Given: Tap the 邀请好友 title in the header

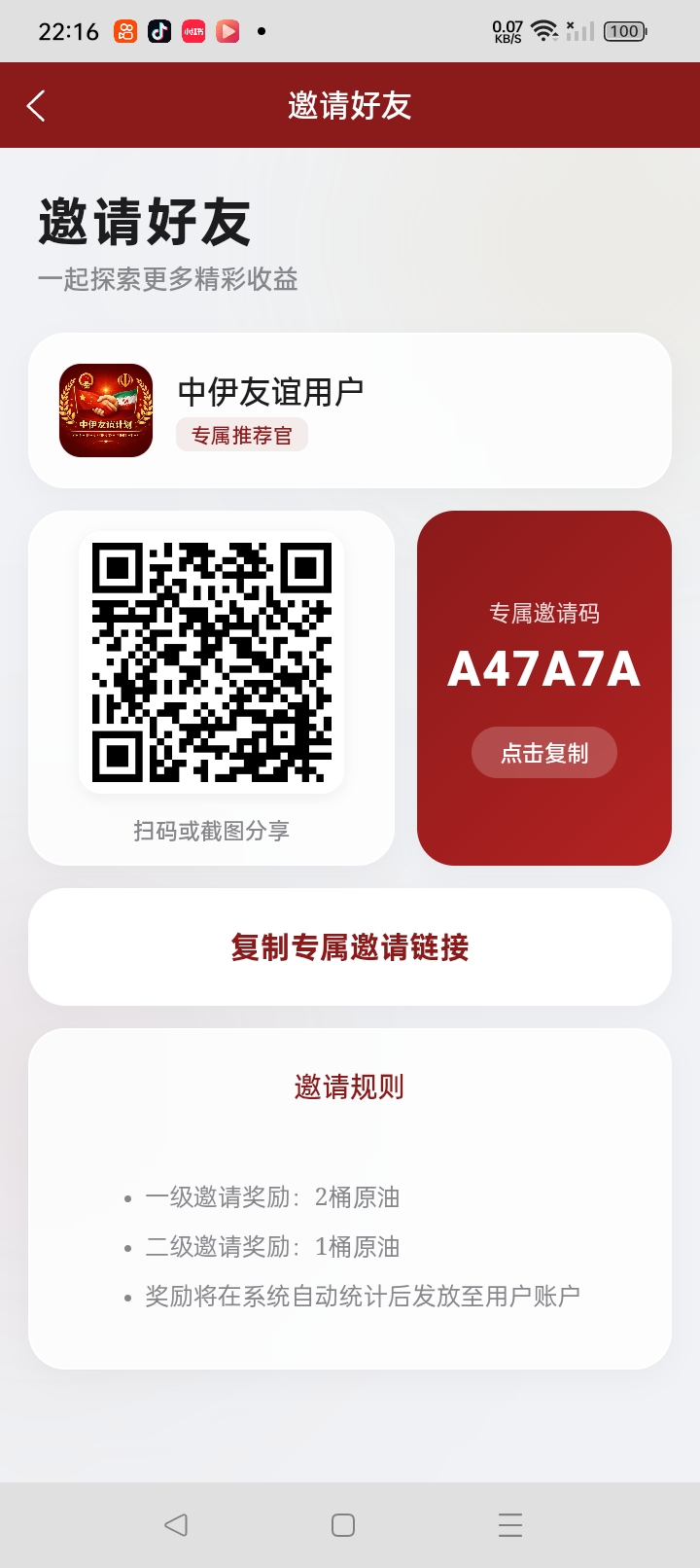Looking at the screenshot, I should 349,104.
